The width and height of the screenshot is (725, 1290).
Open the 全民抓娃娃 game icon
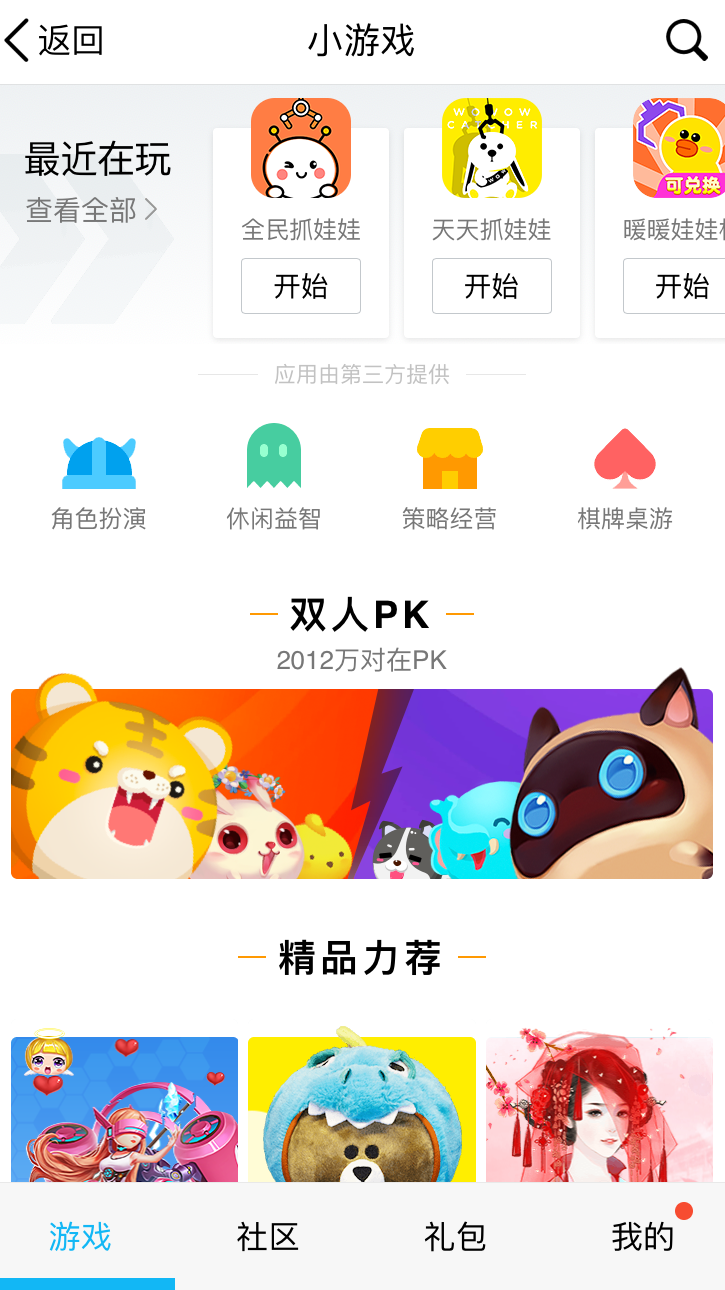click(x=300, y=148)
